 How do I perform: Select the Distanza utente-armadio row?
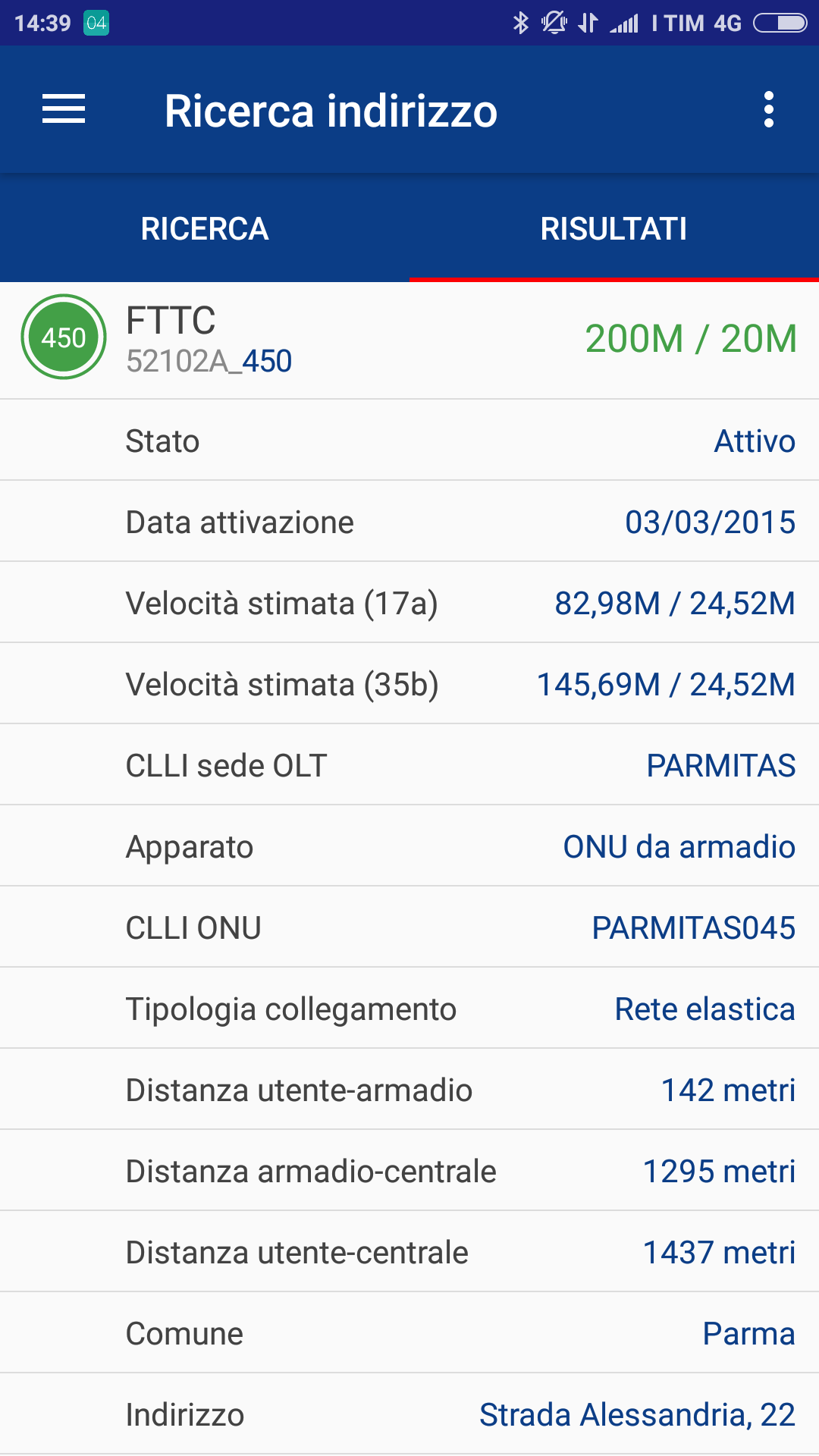pos(409,1089)
